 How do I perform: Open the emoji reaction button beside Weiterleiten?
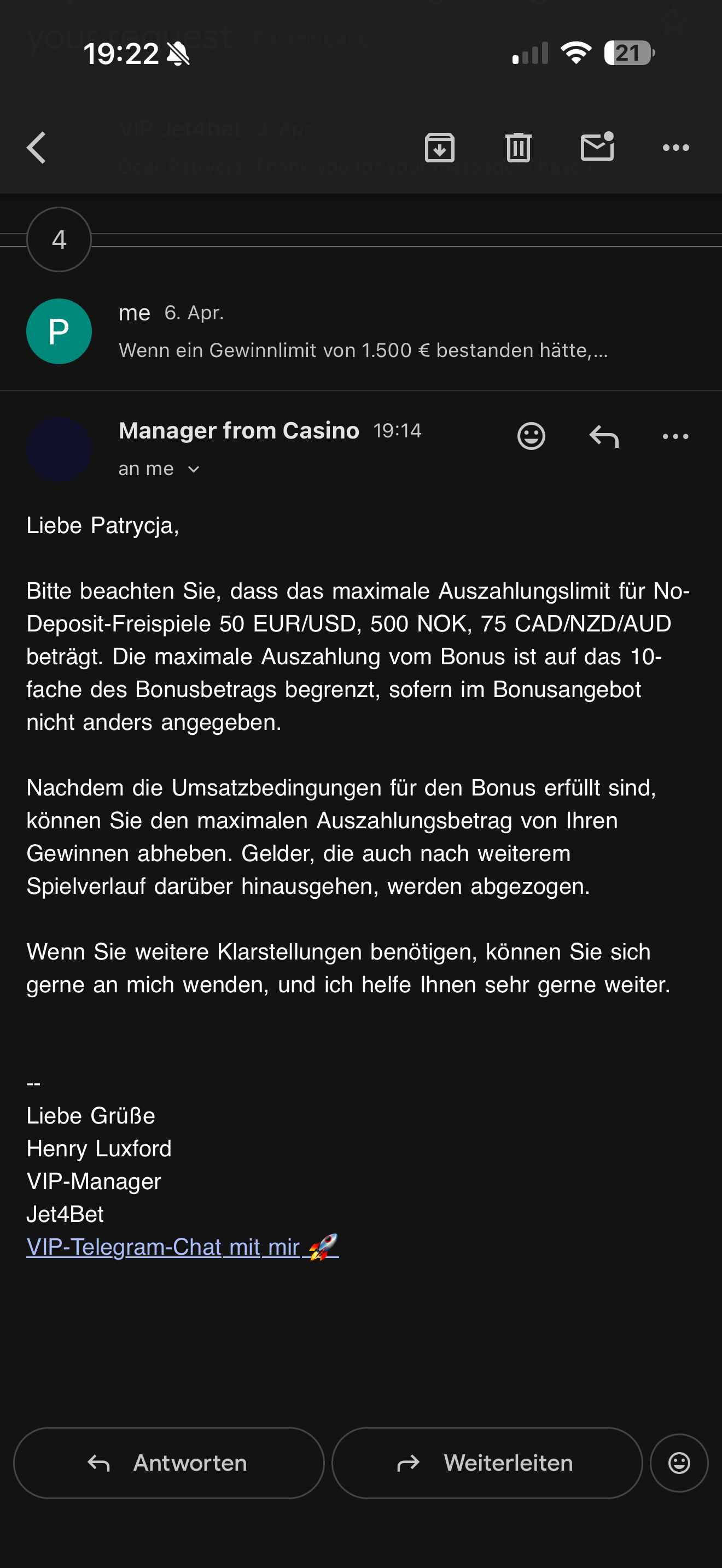679,1462
